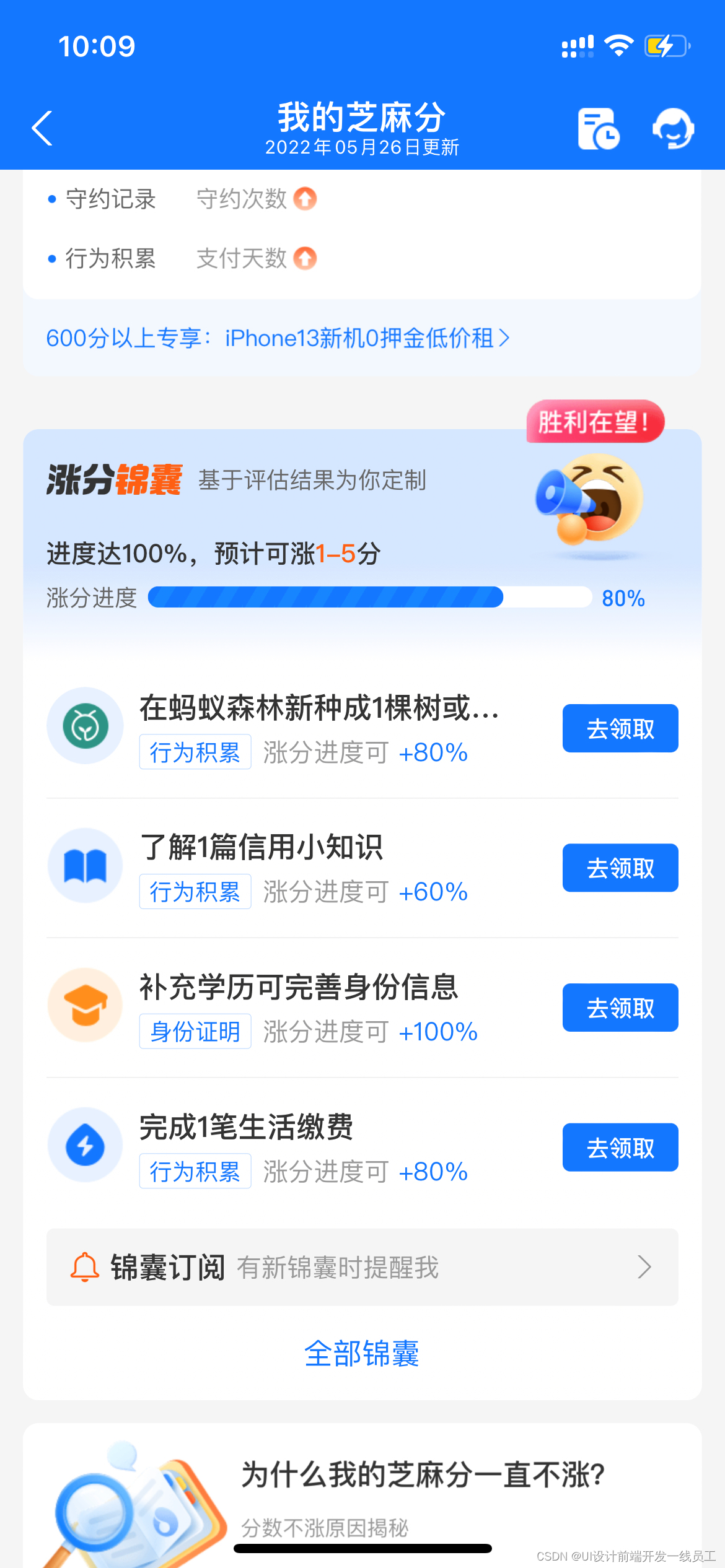The image size is (725, 1568).
Task: Select the 涨分锦囊 section header
Action: [115, 480]
